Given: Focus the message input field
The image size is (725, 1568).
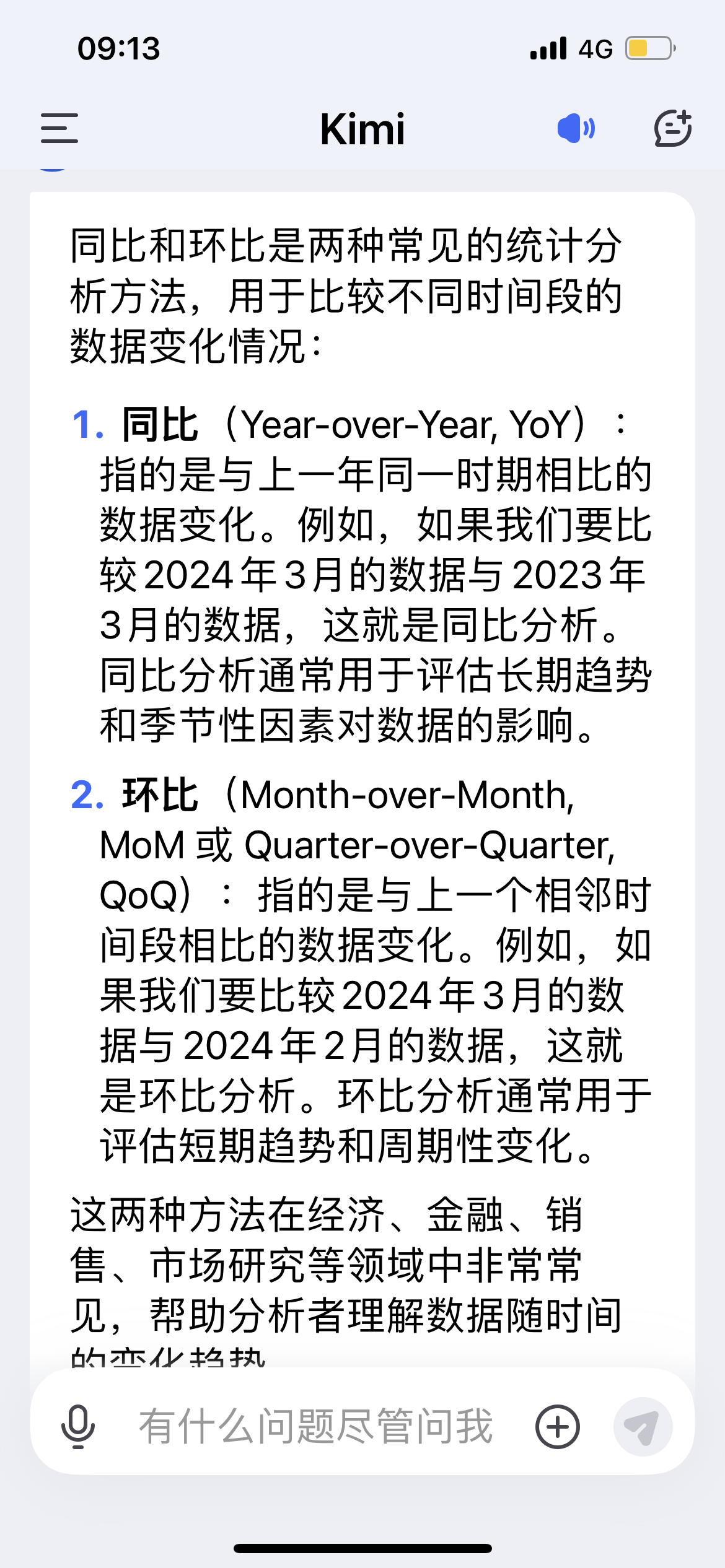Looking at the screenshot, I should click(x=316, y=1427).
